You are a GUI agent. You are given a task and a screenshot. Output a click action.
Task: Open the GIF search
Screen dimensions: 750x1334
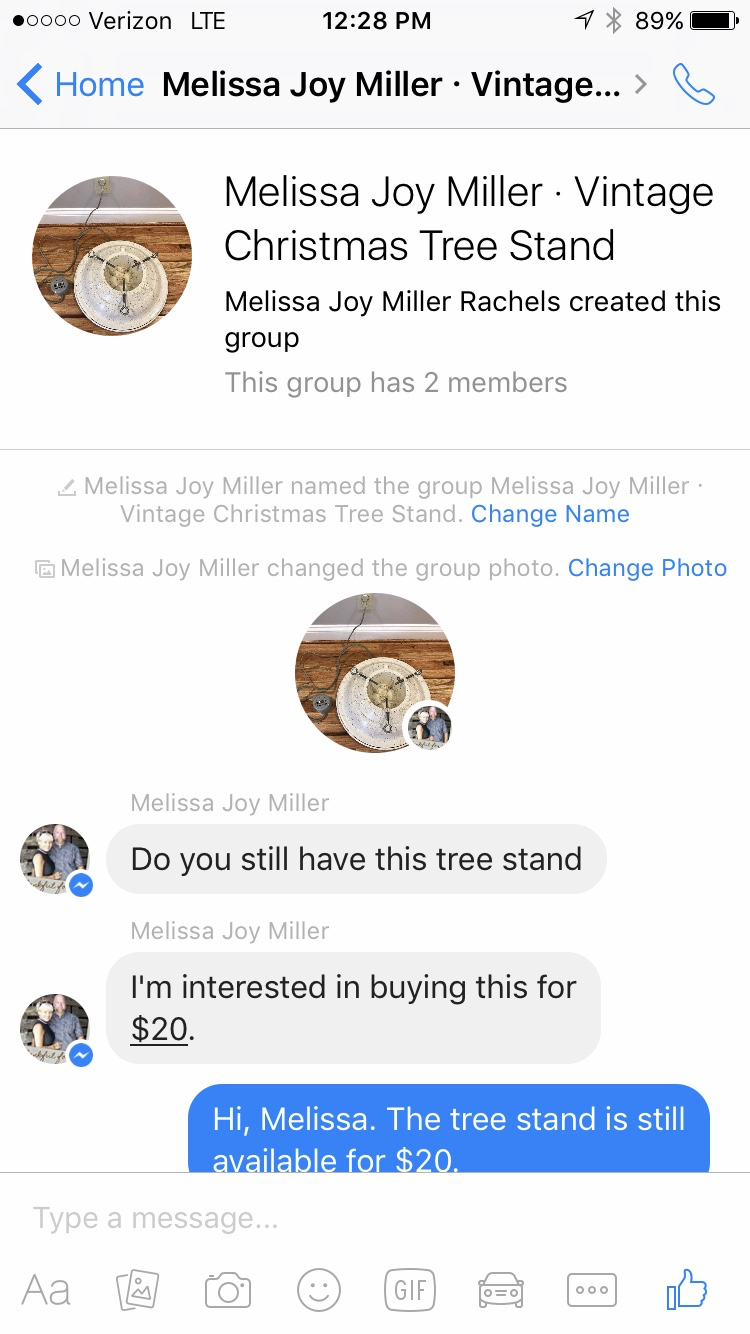point(410,1290)
